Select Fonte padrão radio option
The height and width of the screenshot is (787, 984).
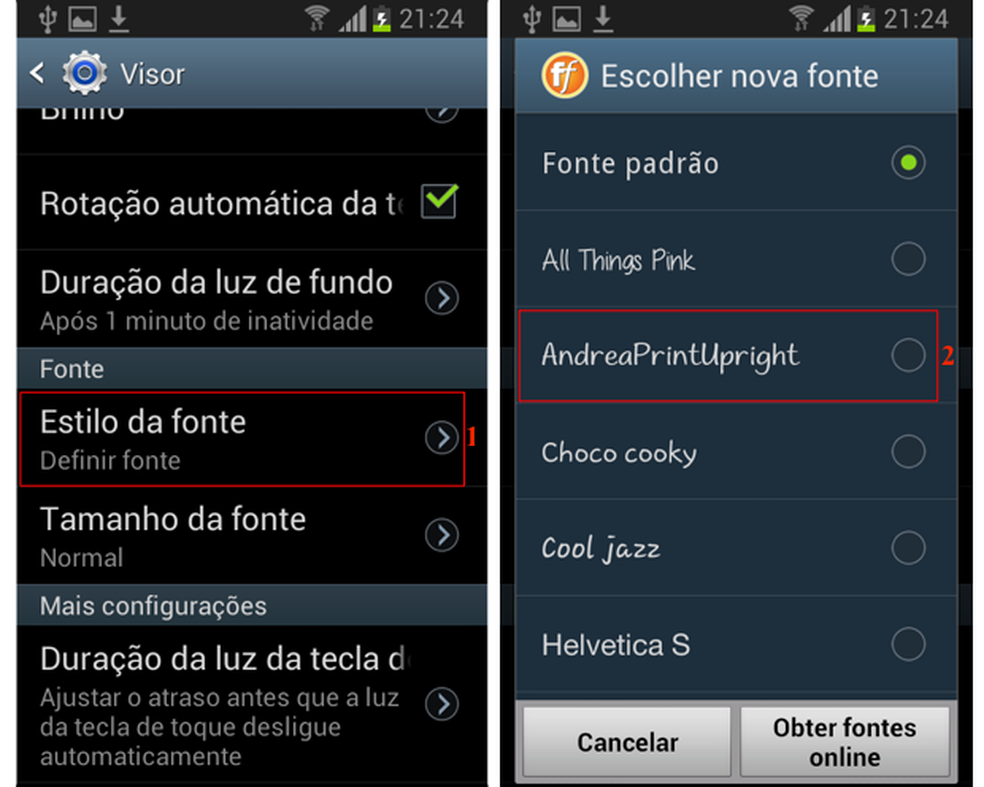907,163
